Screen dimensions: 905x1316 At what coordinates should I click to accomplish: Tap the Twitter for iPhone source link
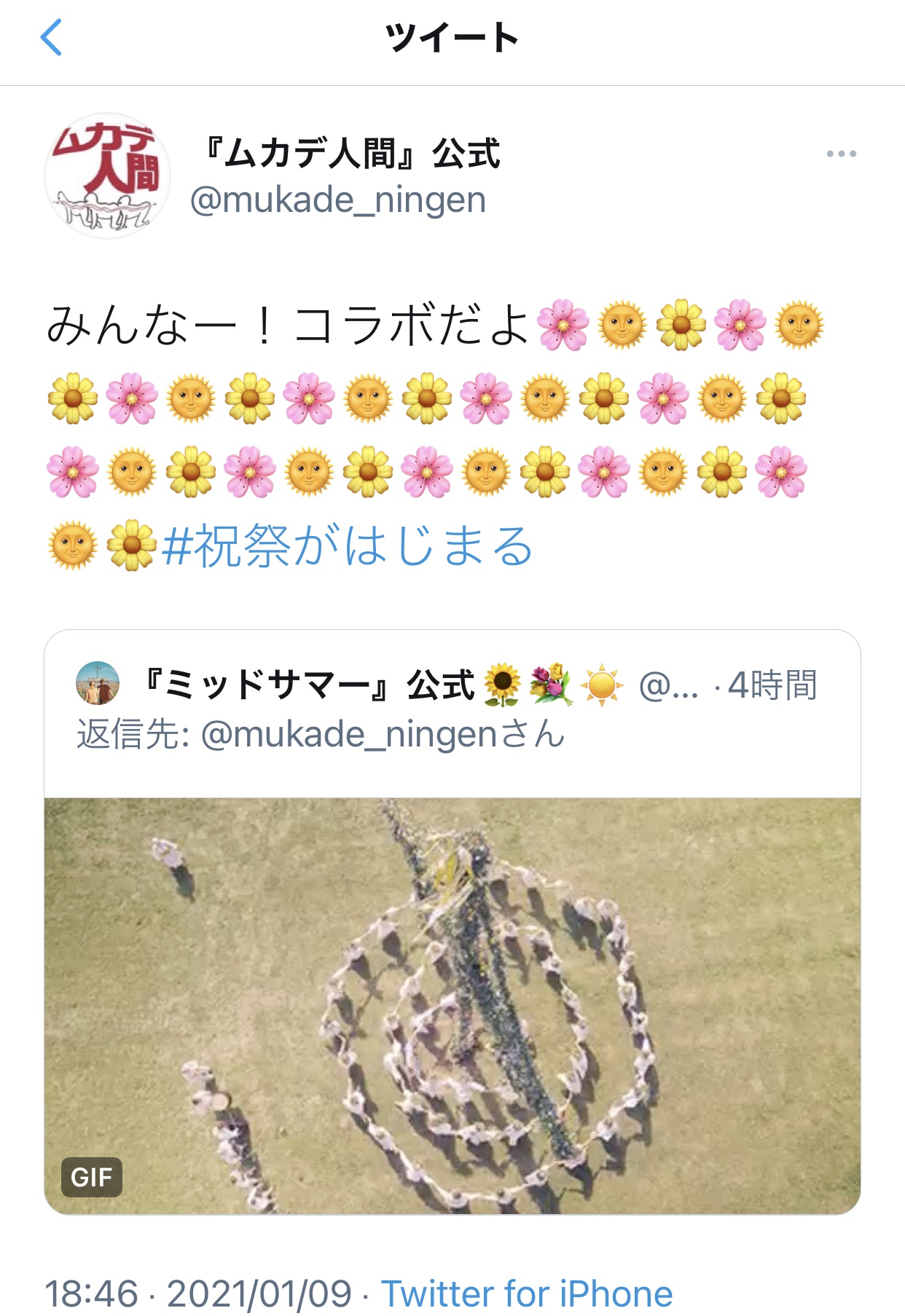526,1293
